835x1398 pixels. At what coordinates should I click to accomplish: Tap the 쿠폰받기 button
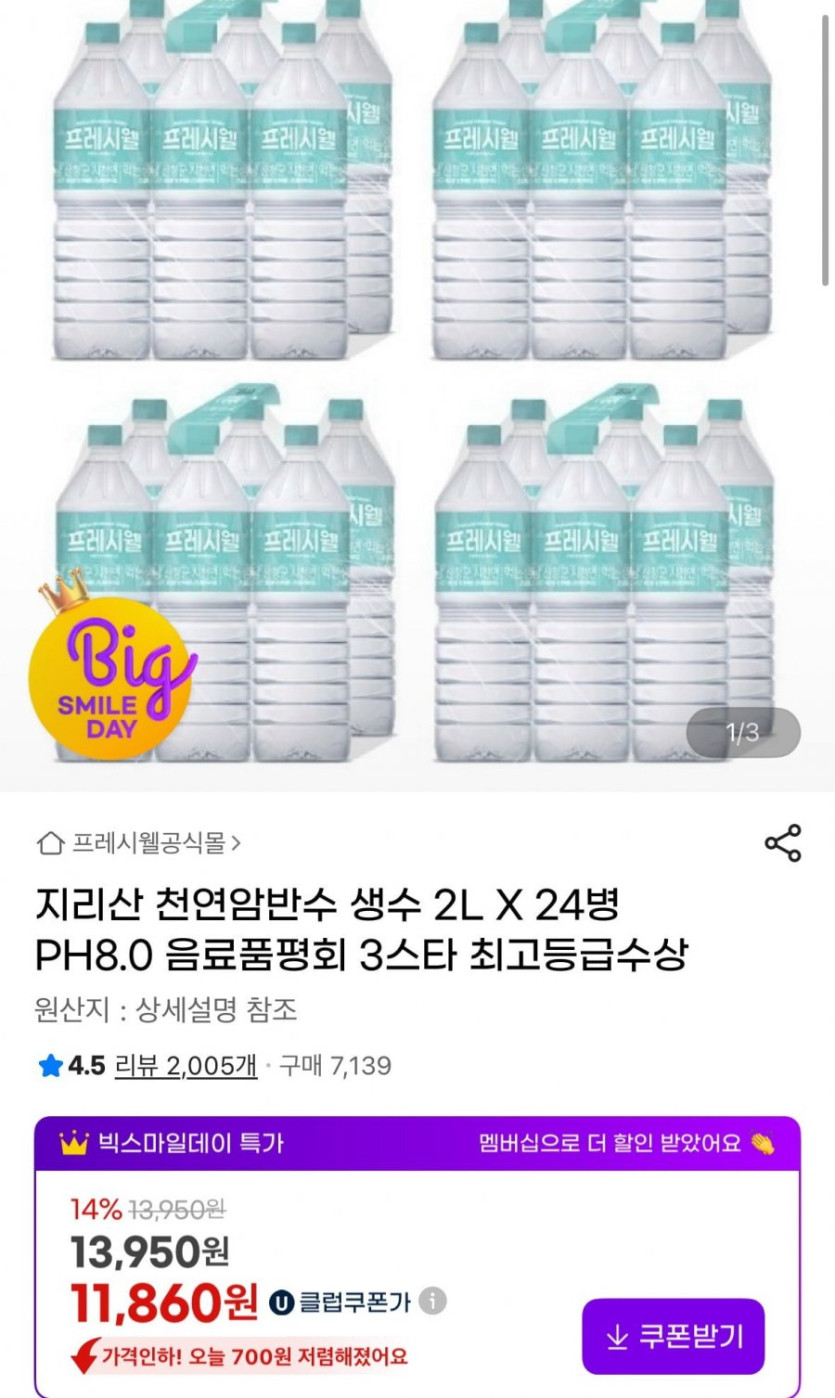[673, 1335]
